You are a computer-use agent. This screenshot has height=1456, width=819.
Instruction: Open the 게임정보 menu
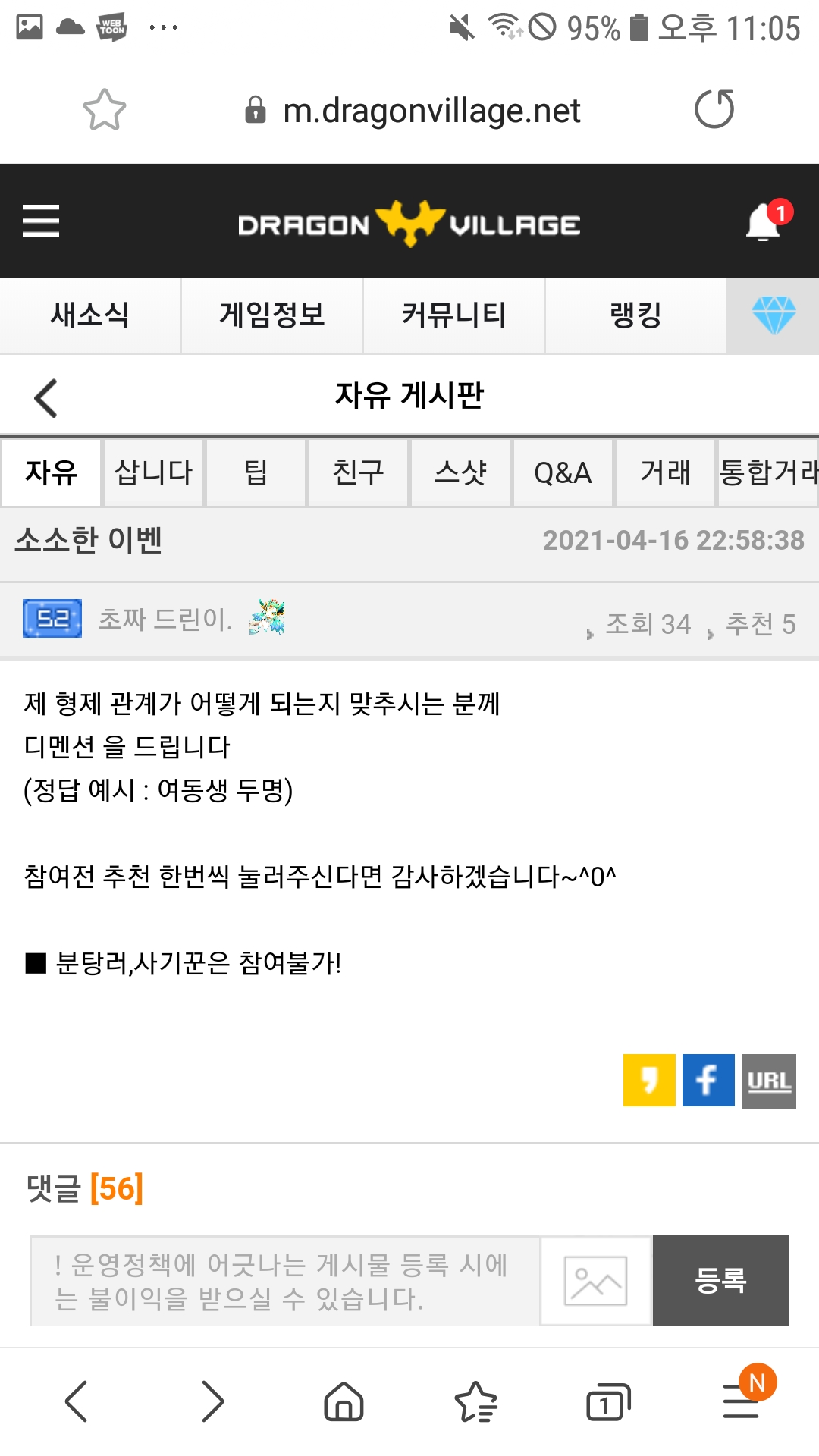click(x=271, y=315)
